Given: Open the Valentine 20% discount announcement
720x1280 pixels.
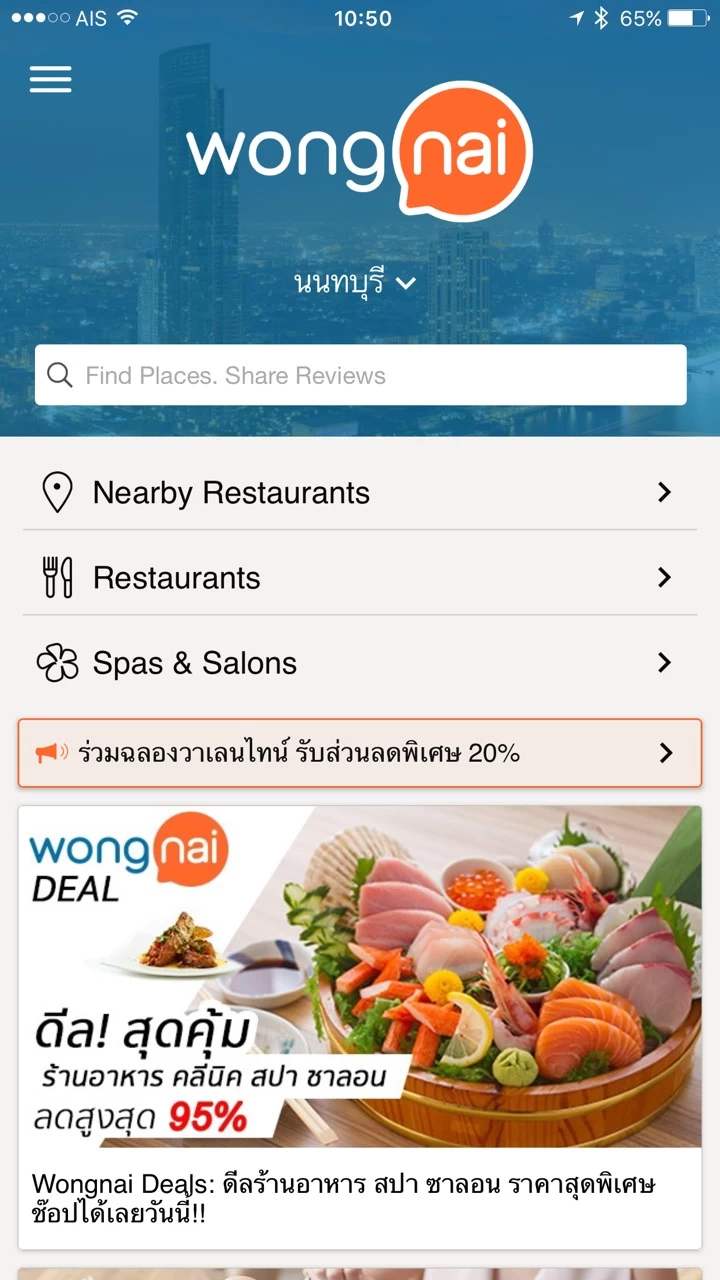Looking at the screenshot, I should pyautogui.click(x=360, y=753).
